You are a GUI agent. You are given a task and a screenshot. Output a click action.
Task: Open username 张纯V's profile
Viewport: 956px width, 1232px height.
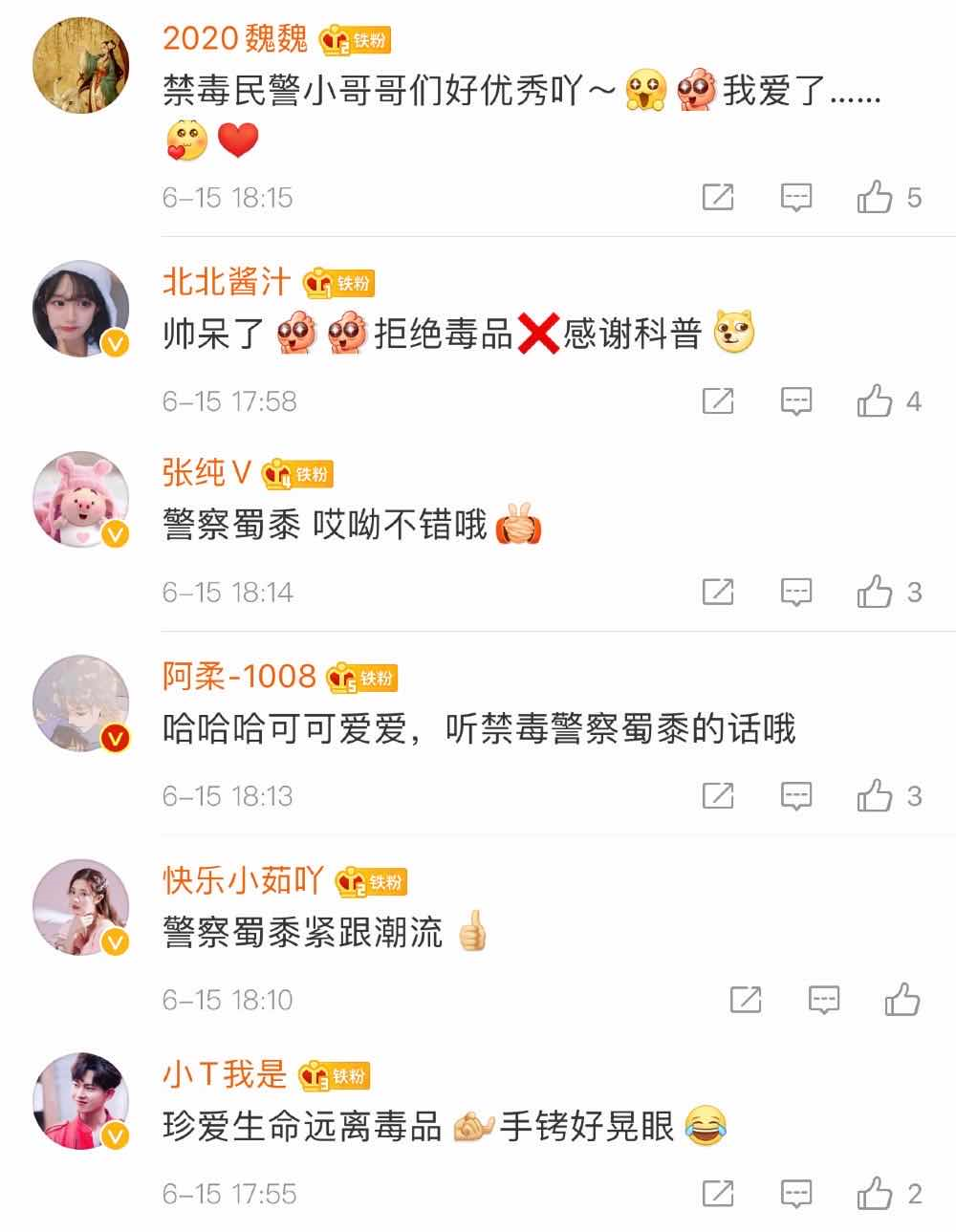pos(206,472)
